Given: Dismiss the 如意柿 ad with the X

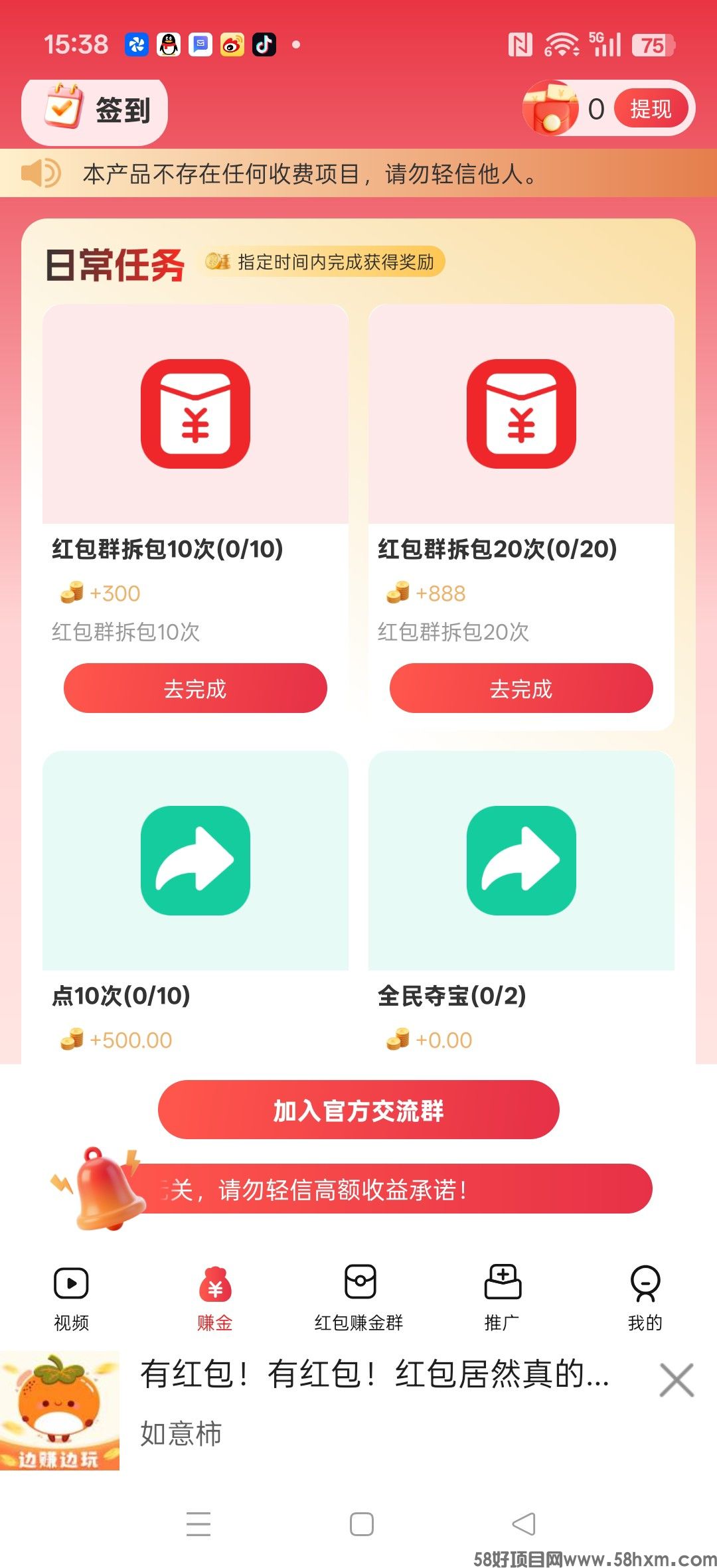Looking at the screenshot, I should [677, 1383].
